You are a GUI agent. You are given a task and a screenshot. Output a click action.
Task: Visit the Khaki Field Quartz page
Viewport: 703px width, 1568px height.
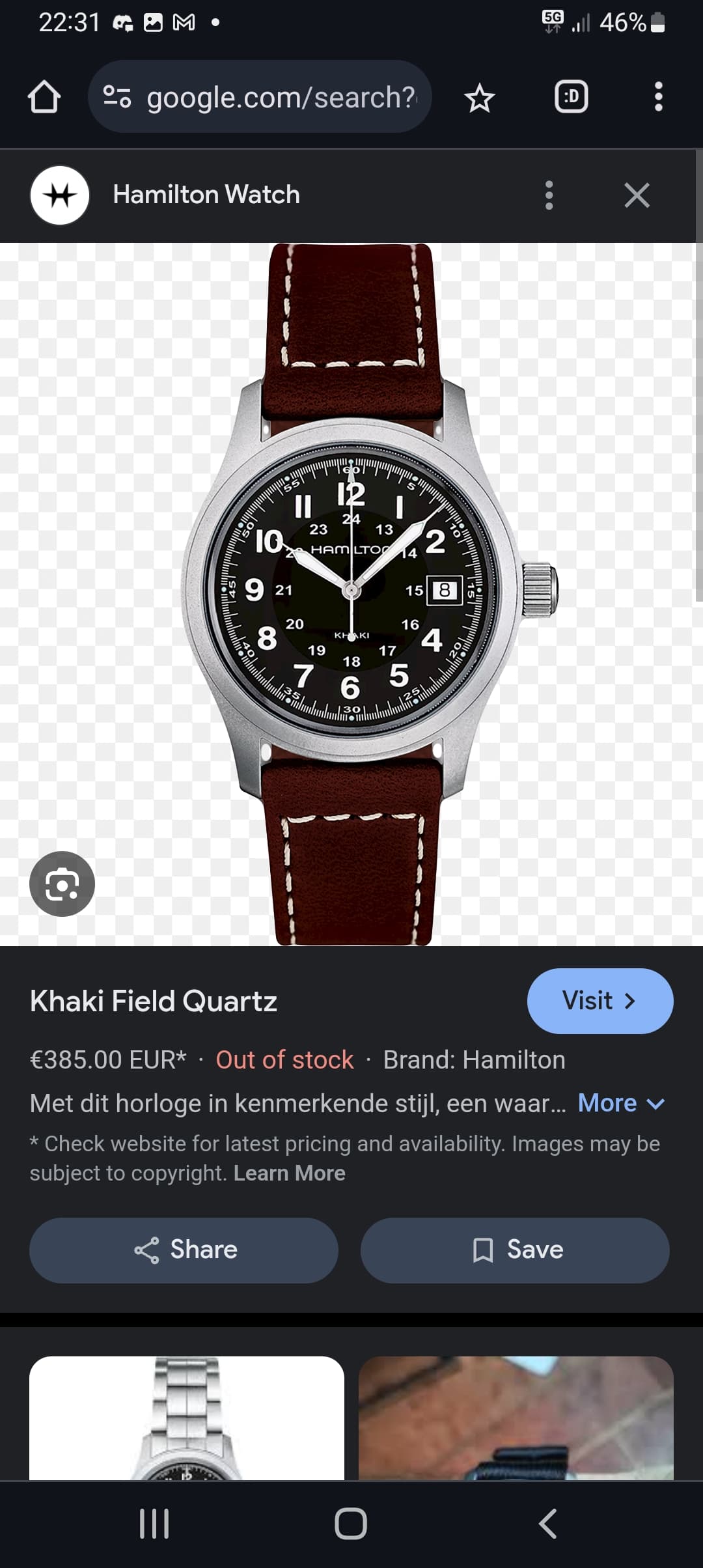600,1001
